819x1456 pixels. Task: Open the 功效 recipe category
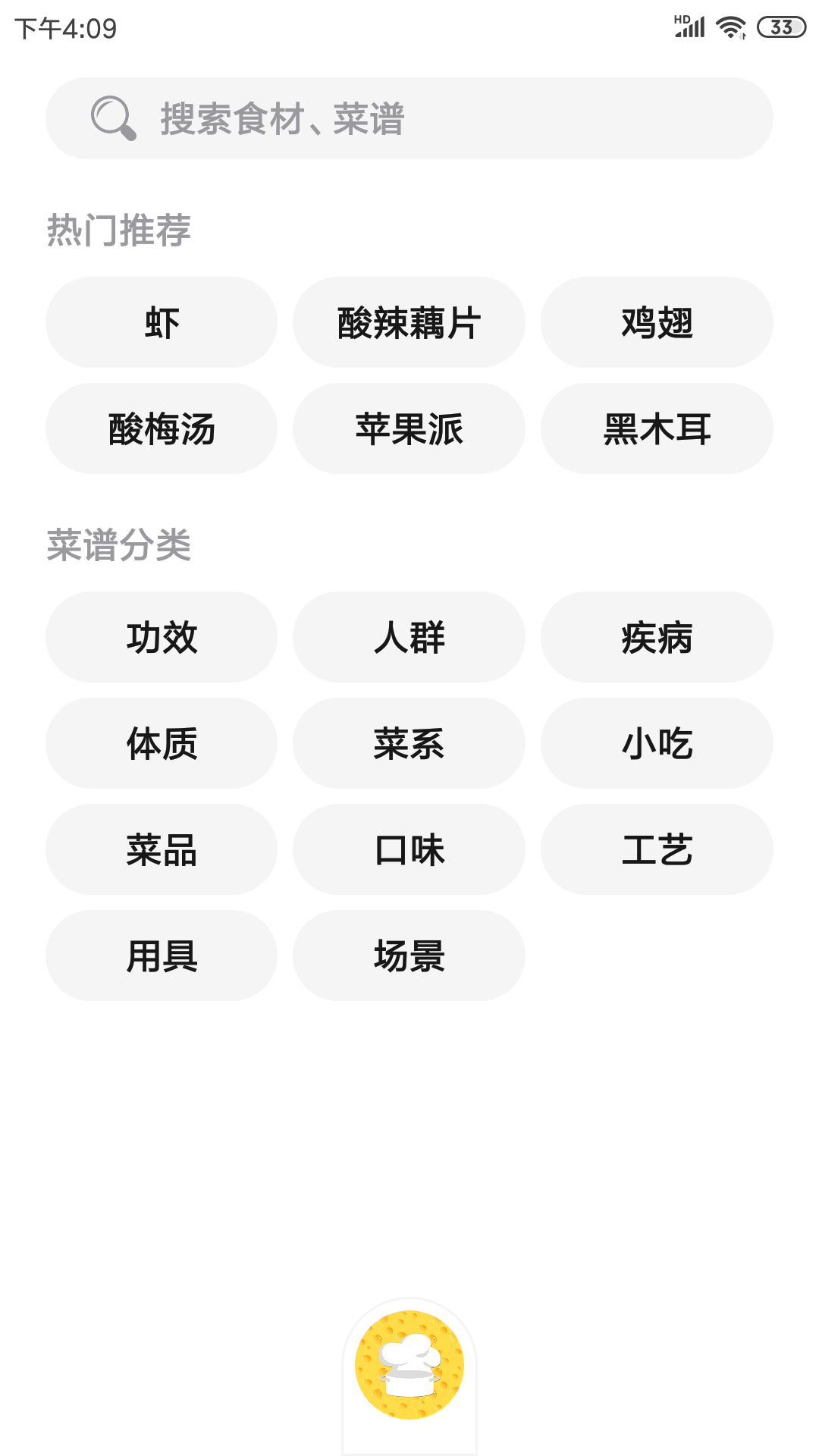[162, 637]
